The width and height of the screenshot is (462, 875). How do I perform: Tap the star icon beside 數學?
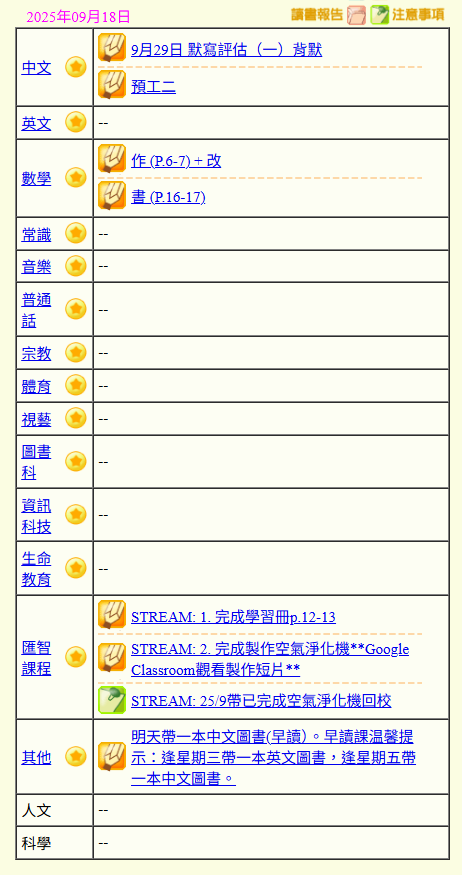pos(76,179)
